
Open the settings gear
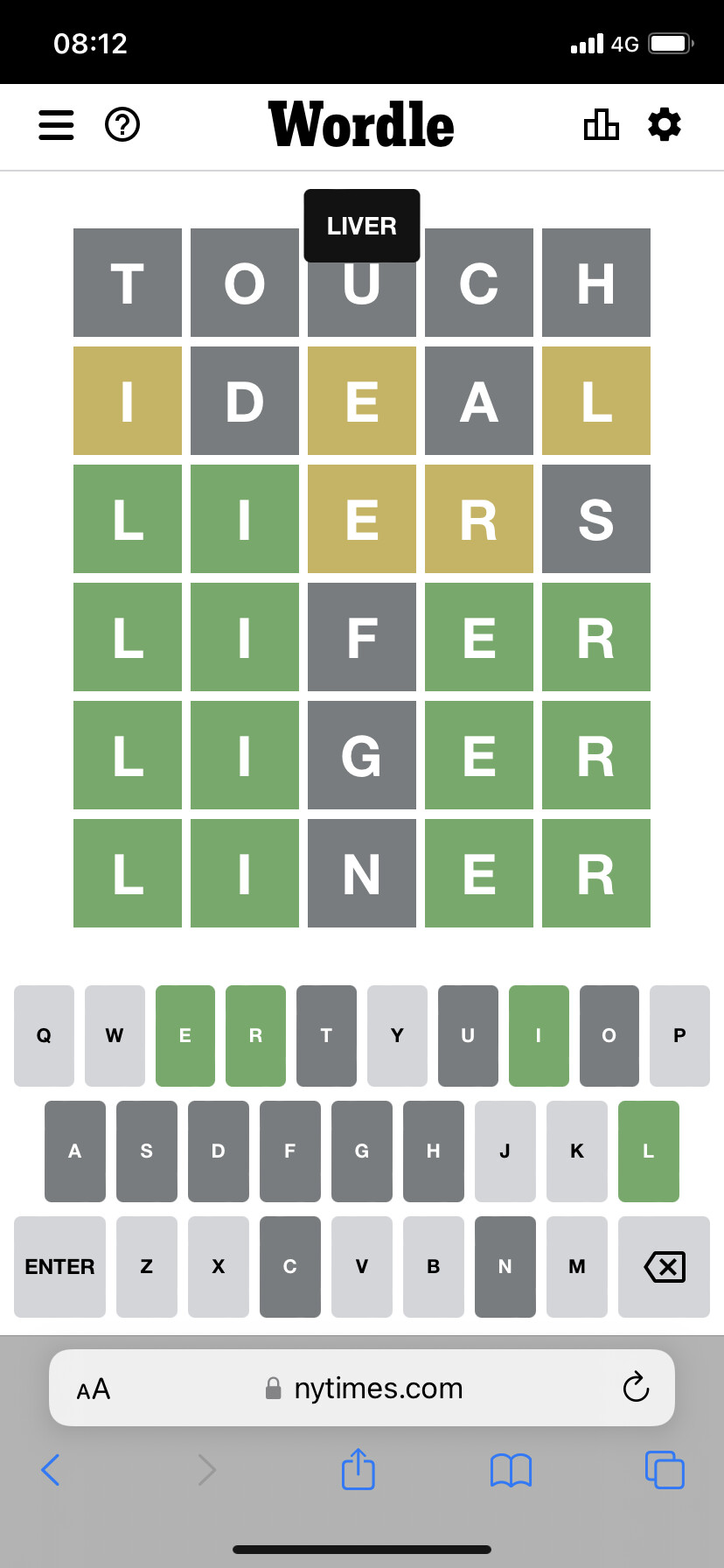tap(665, 124)
